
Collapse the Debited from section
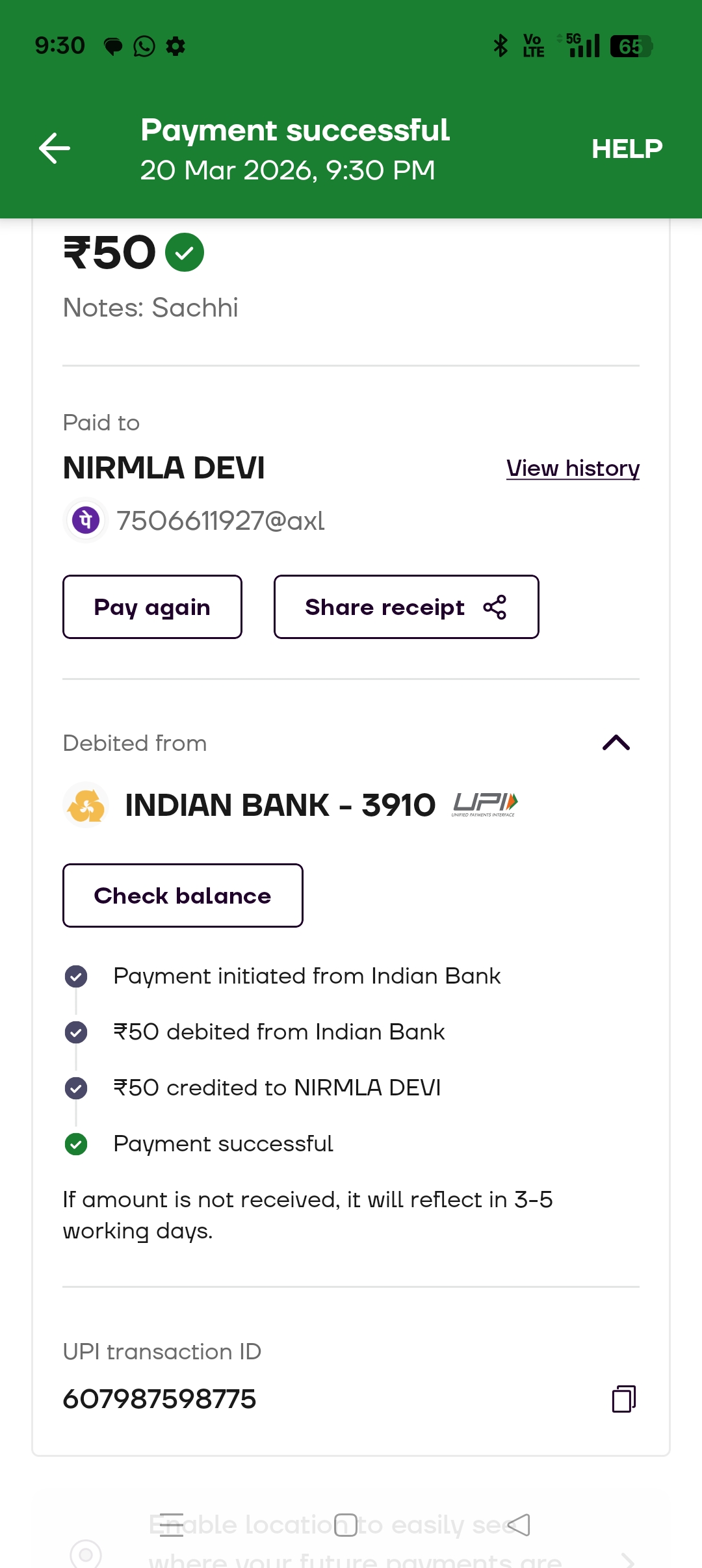[x=616, y=743]
